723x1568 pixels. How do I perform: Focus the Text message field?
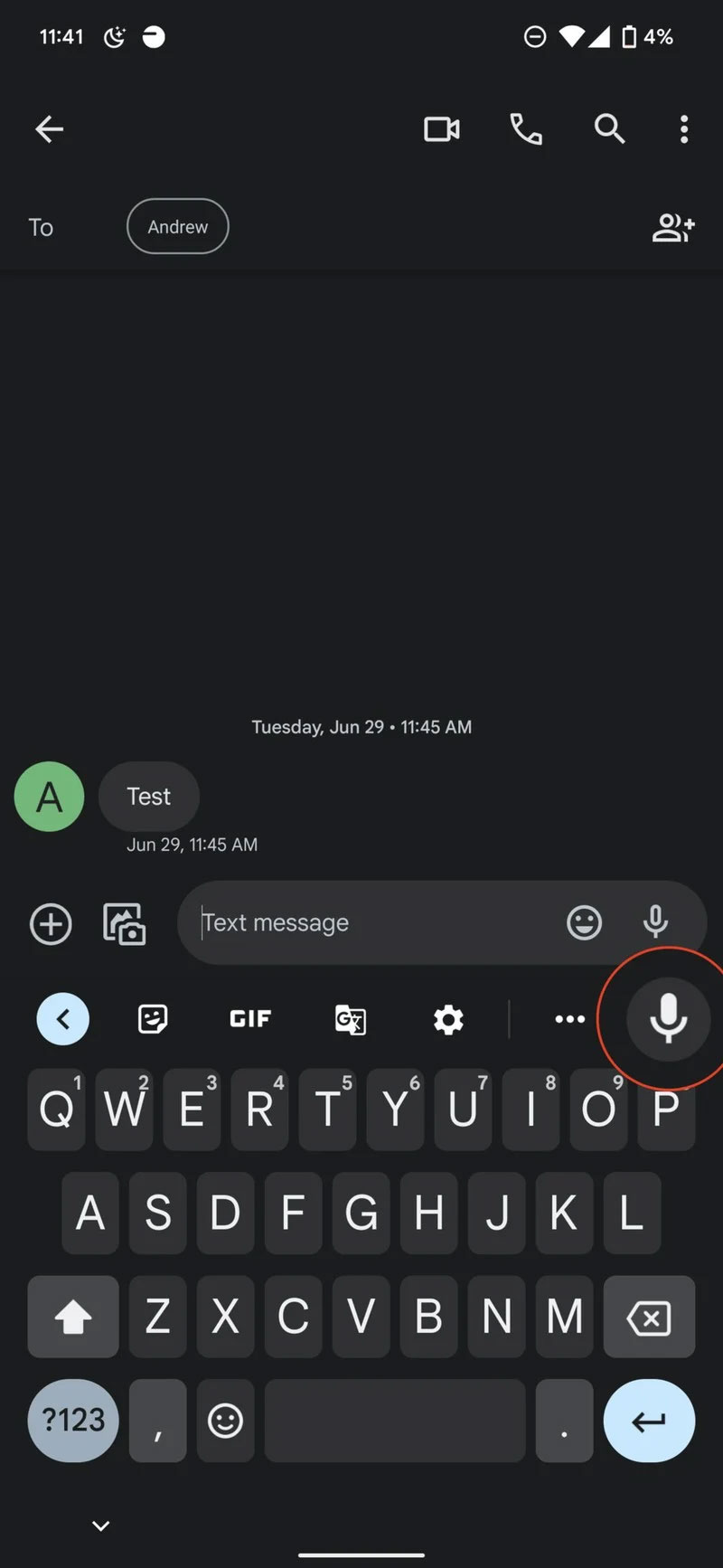pos(361,922)
